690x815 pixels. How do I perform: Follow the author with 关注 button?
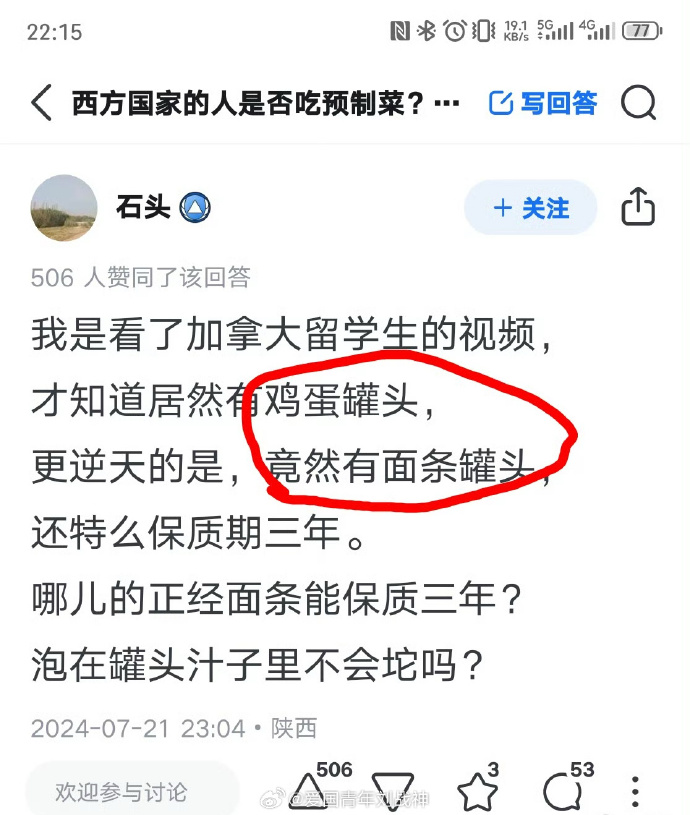530,208
